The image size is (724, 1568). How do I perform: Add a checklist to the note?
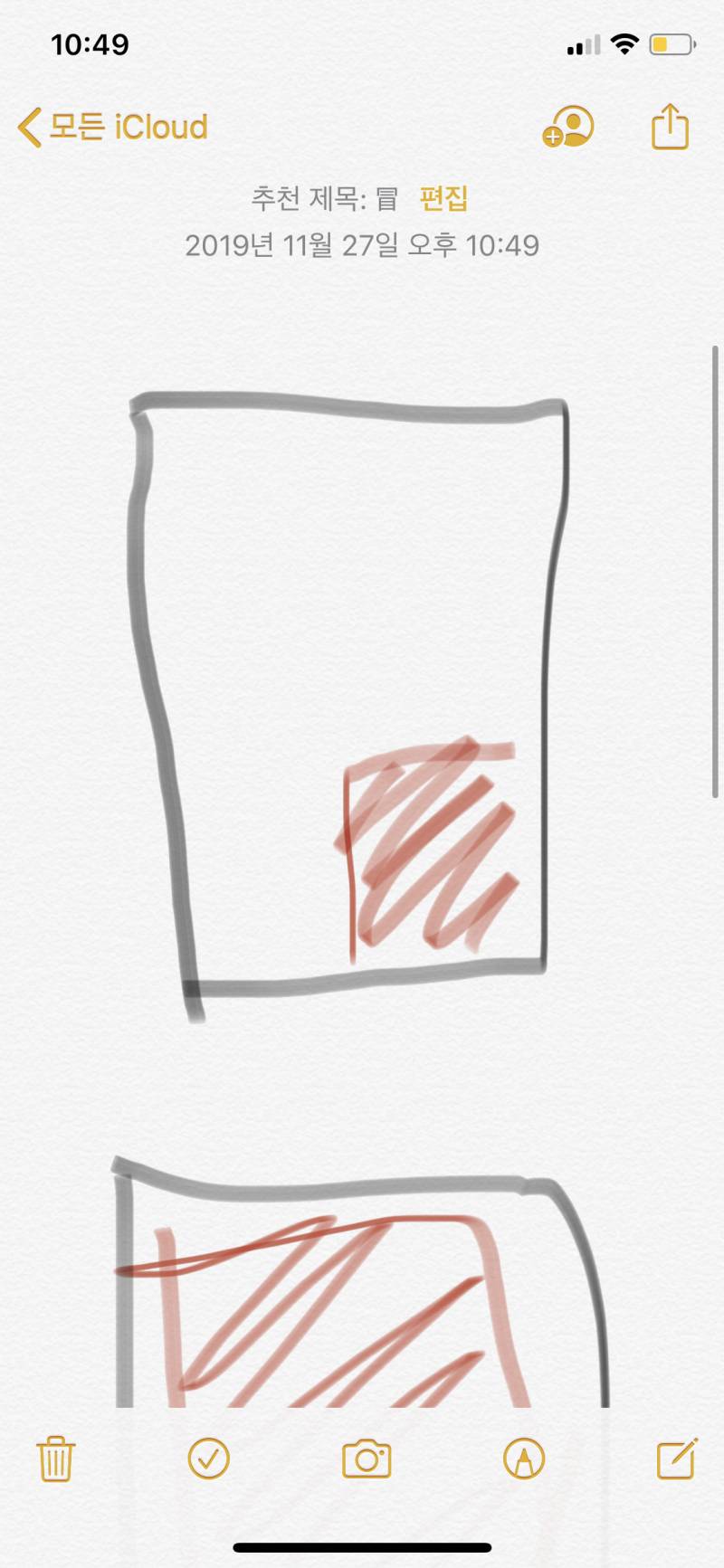point(208,1459)
